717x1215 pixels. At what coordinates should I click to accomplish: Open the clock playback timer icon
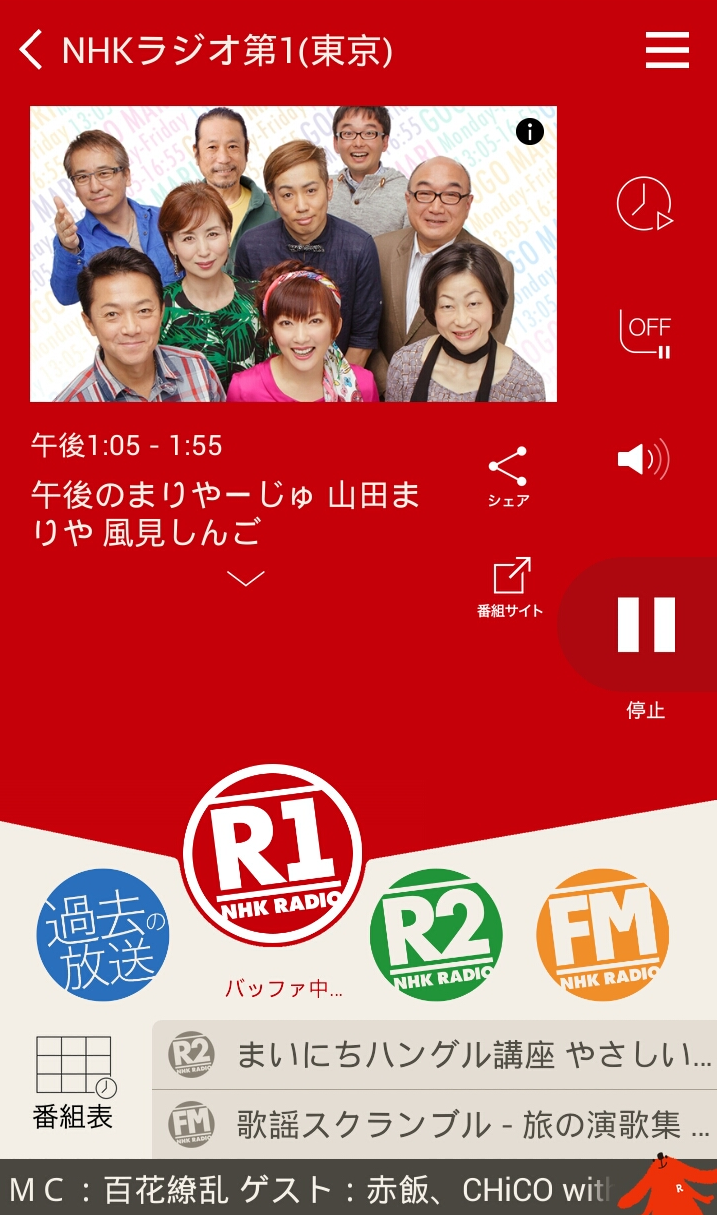click(x=645, y=204)
